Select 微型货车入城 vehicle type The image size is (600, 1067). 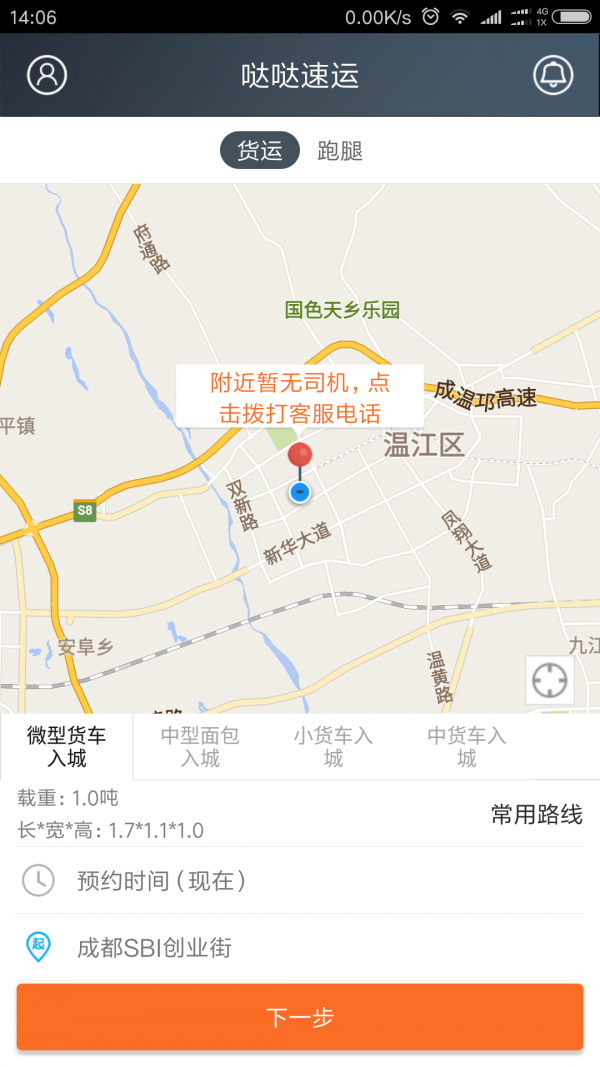point(66,747)
